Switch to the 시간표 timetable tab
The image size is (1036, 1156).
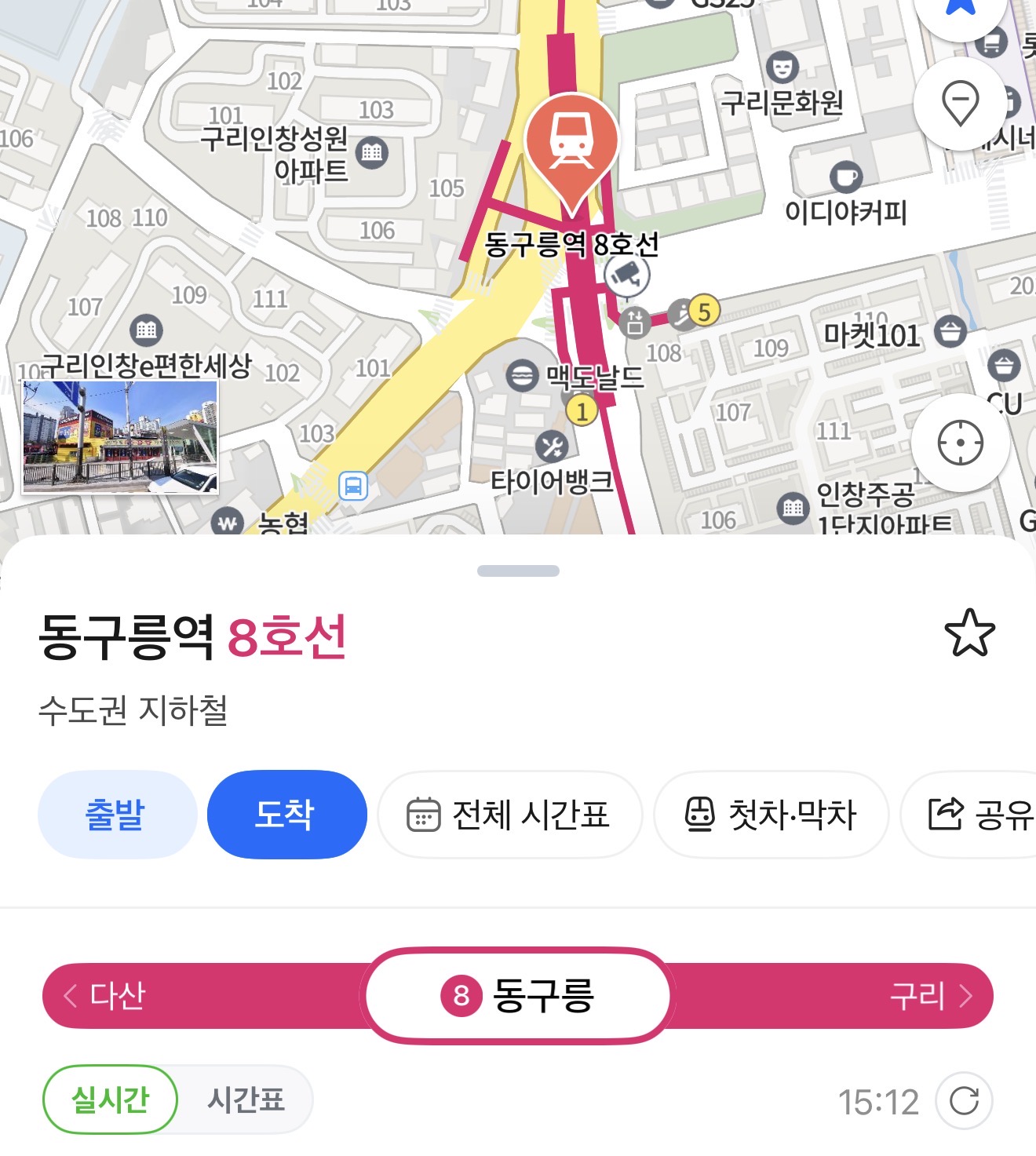[246, 1099]
